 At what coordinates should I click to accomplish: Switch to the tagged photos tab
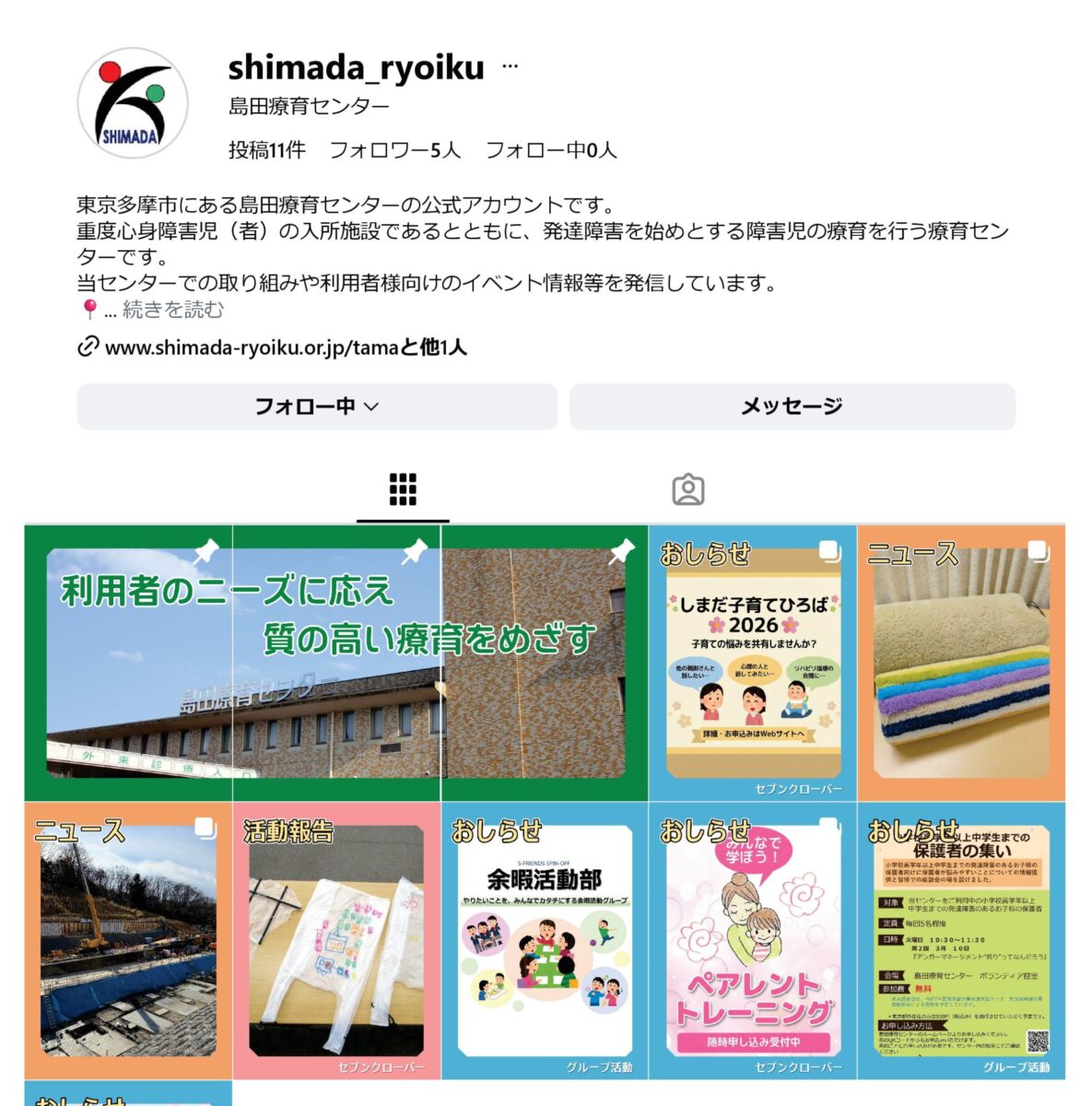click(x=687, y=490)
